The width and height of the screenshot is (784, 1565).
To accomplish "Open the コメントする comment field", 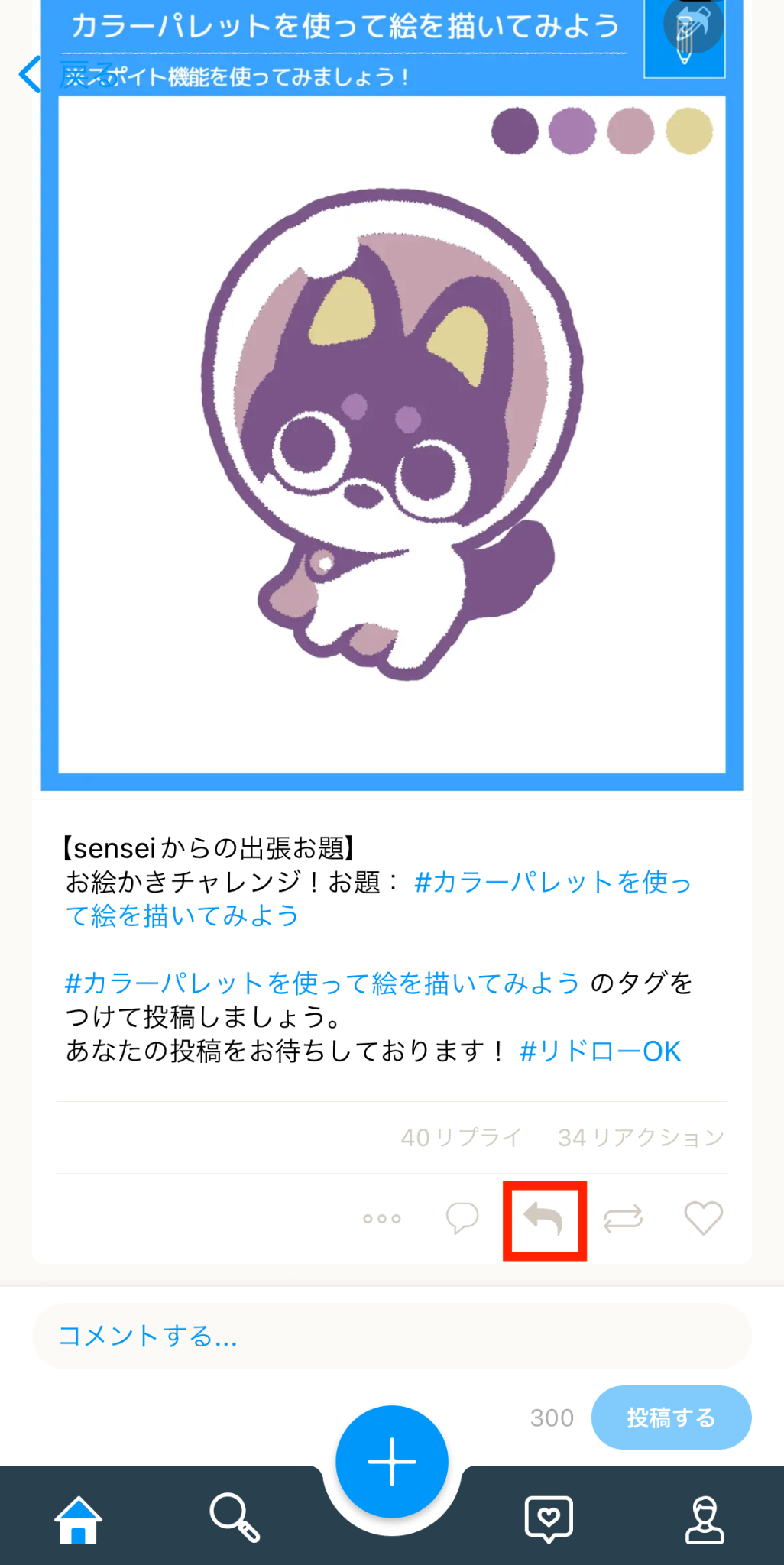I will point(391,1336).
